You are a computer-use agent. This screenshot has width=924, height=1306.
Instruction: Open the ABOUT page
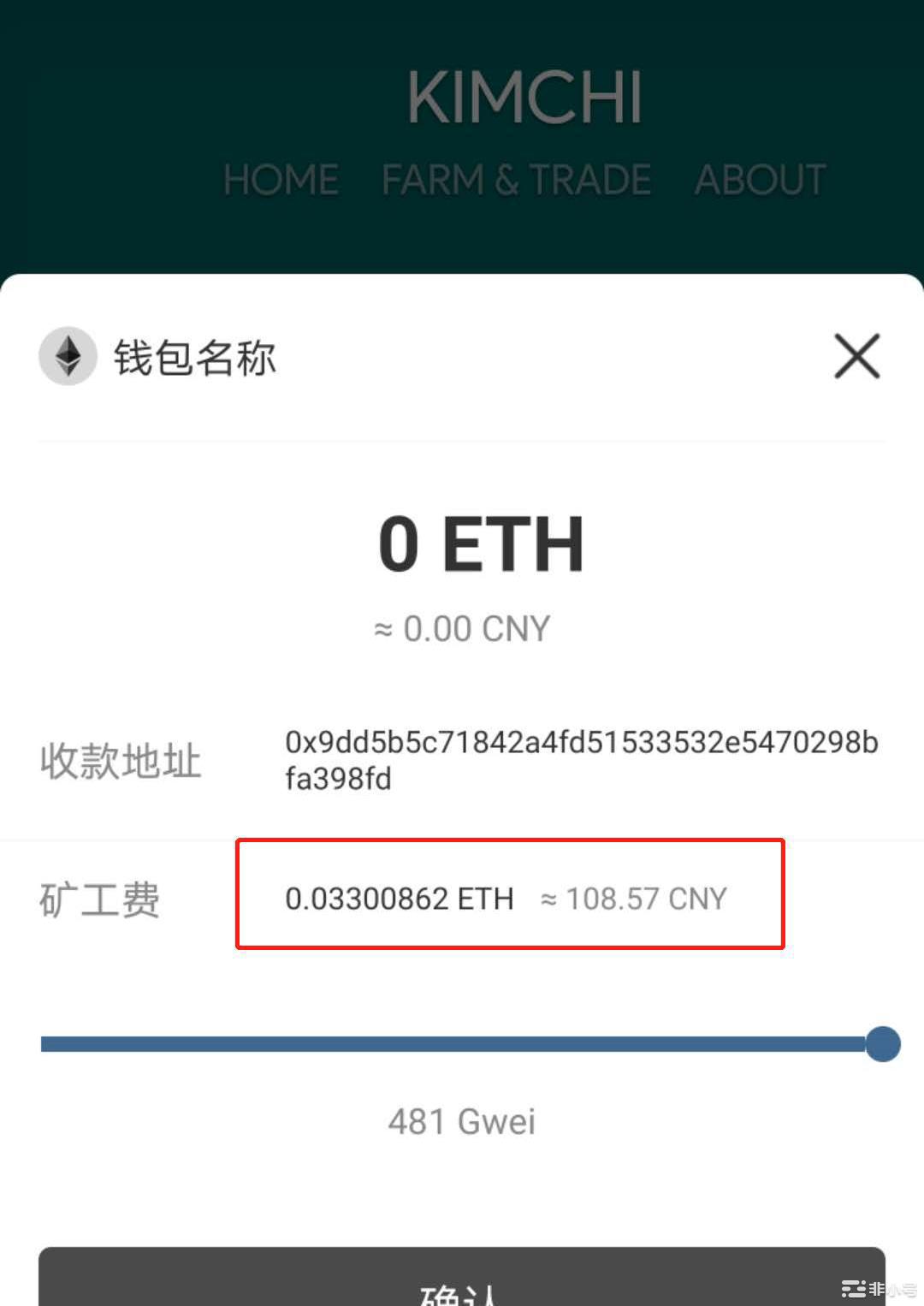pyautogui.click(x=760, y=180)
